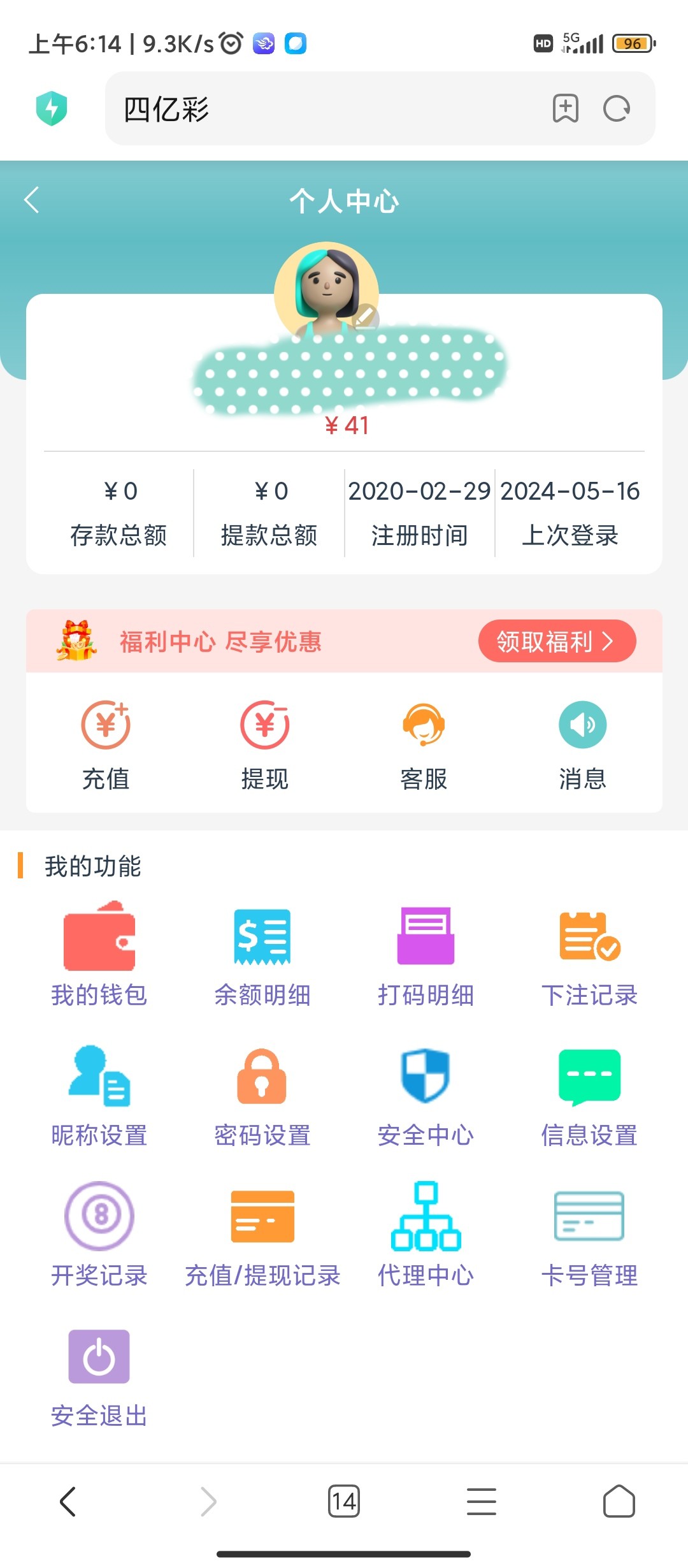The width and height of the screenshot is (688, 1568).
Task: Open 我的钱包
Action: point(99,954)
